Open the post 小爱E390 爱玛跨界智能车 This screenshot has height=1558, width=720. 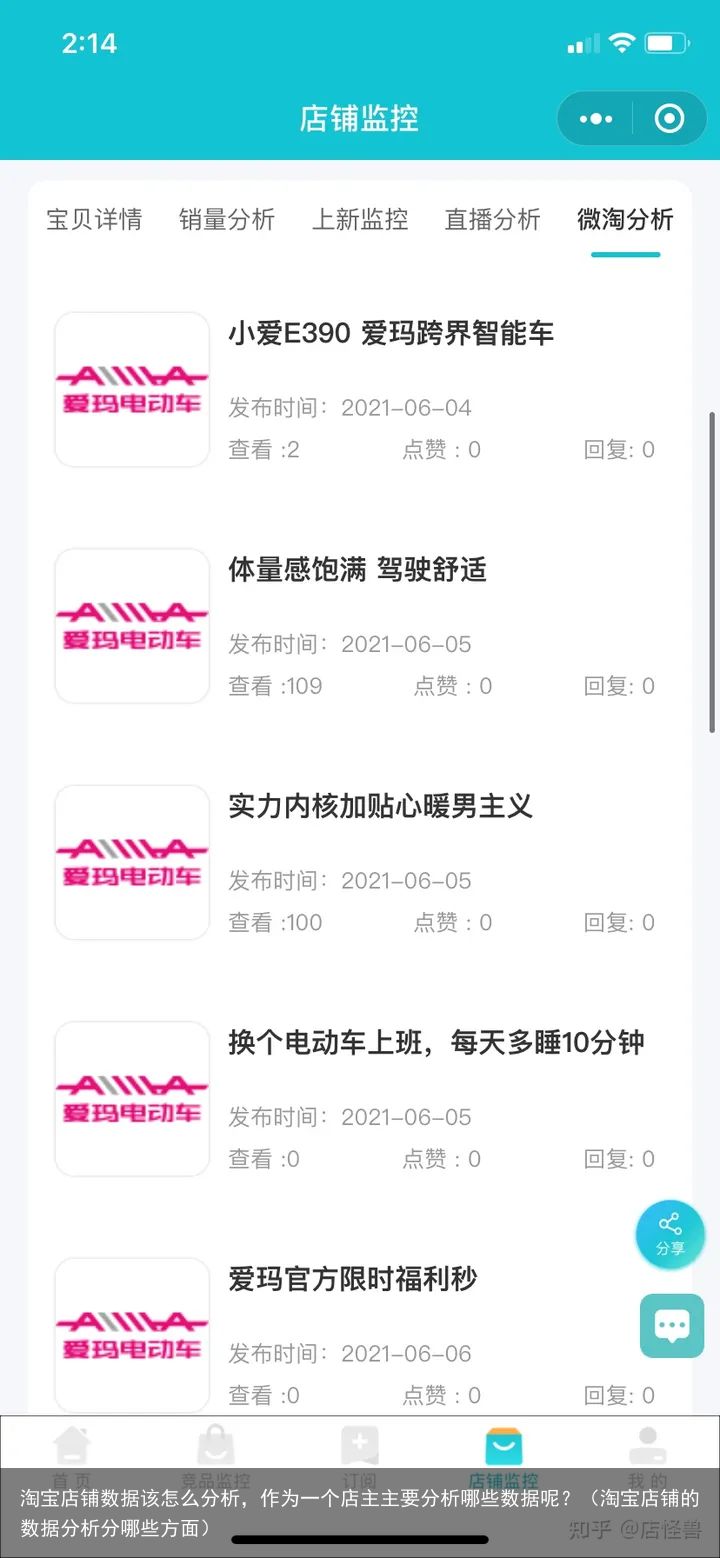[360, 389]
